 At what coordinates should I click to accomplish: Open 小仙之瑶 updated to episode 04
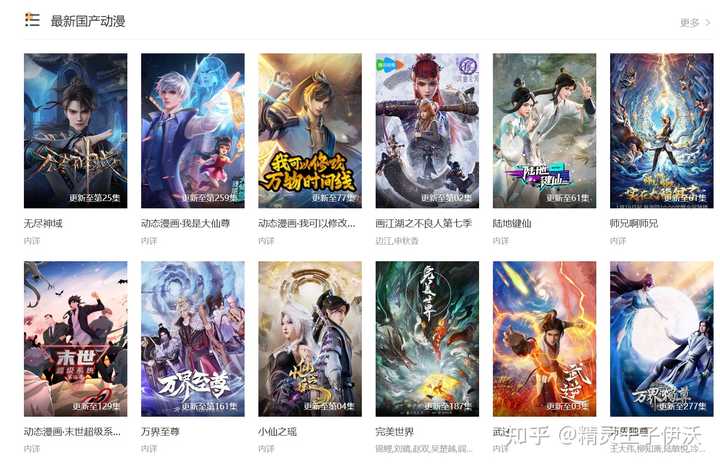click(x=309, y=338)
